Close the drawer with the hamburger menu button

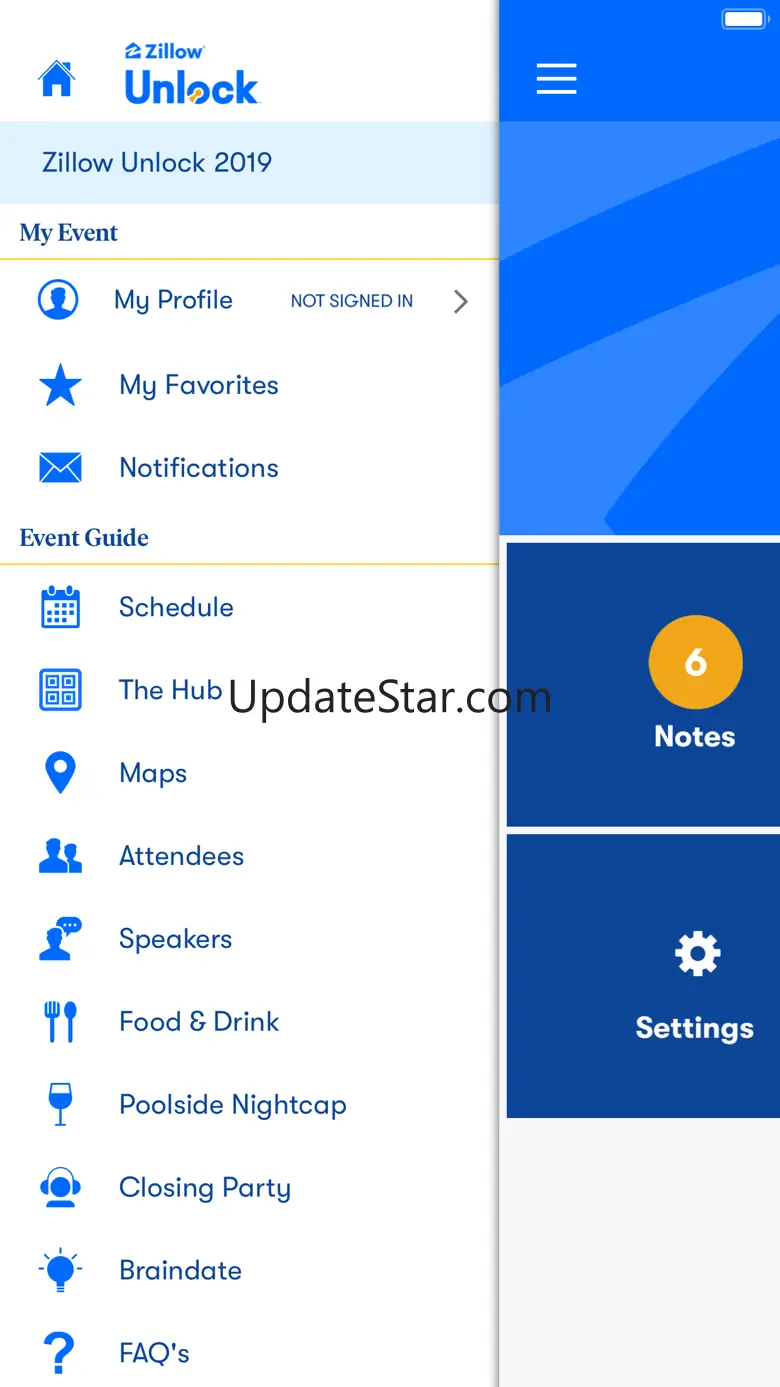click(x=556, y=79)
